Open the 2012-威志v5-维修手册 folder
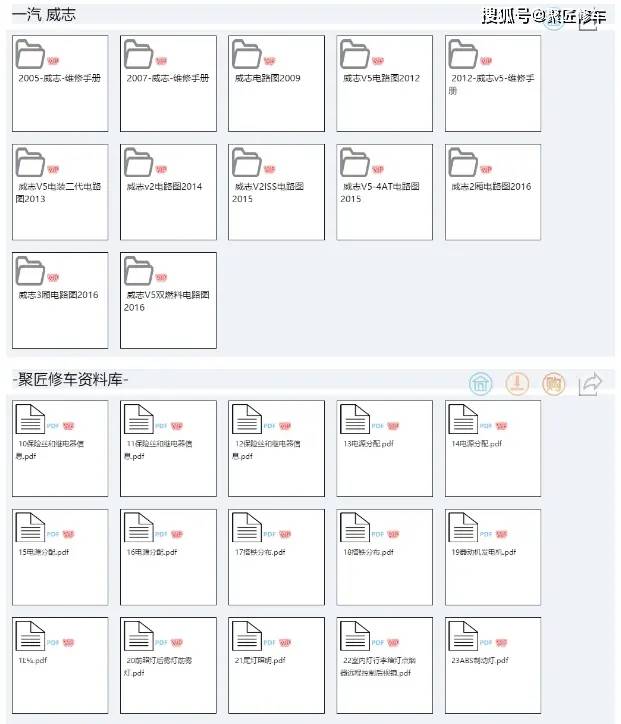621x724 pixels. pos(492,82)
